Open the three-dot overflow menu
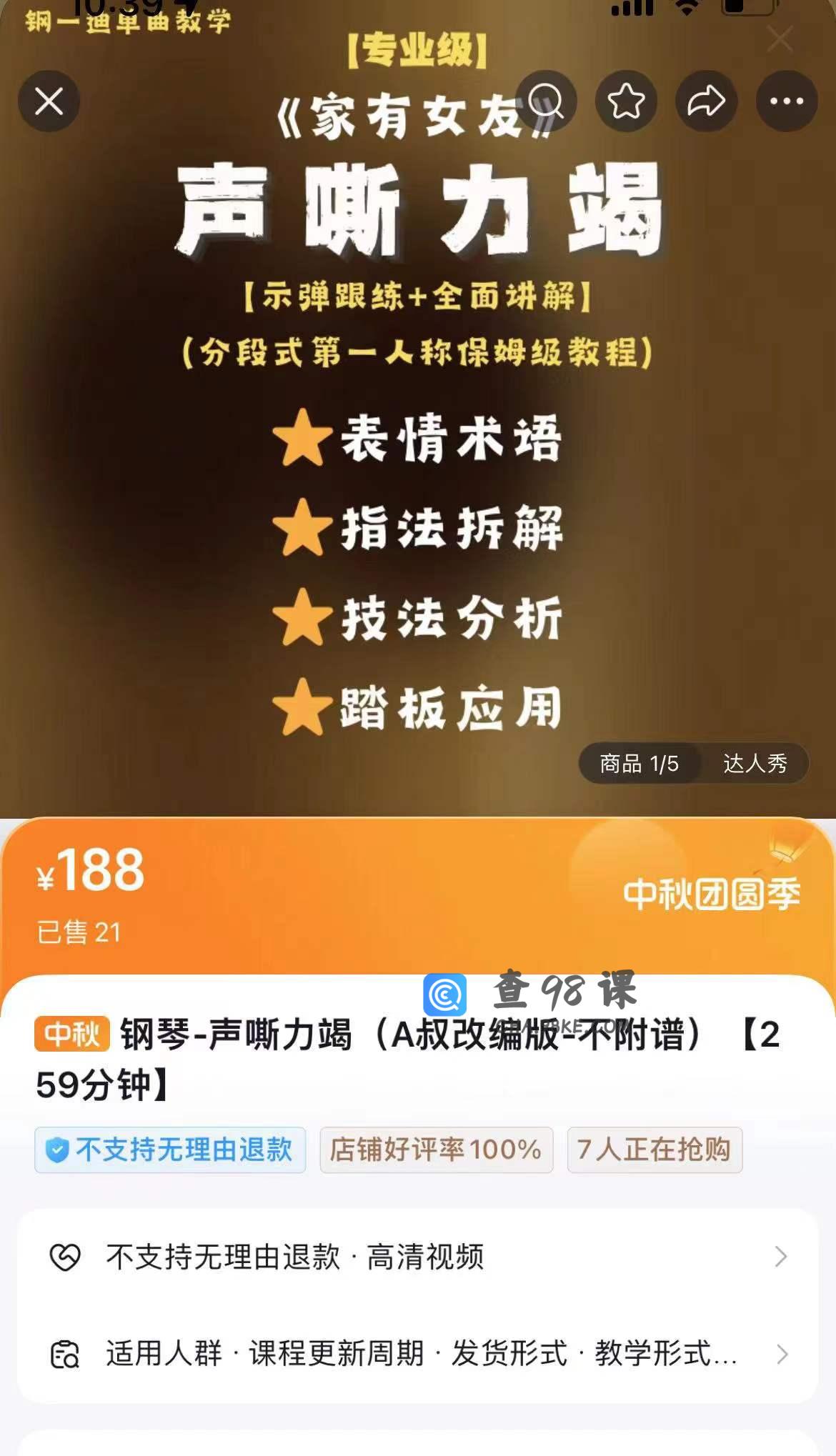836x1456 pixels. click(x=787, y=101)
